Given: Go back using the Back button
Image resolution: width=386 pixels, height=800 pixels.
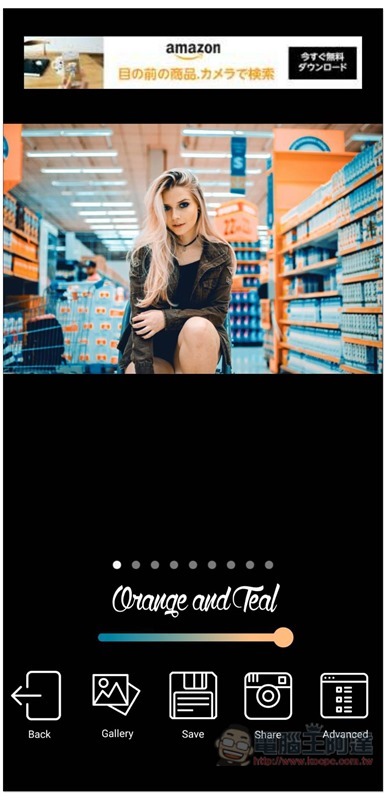Looking at the screenshot, I should (37, 705).
